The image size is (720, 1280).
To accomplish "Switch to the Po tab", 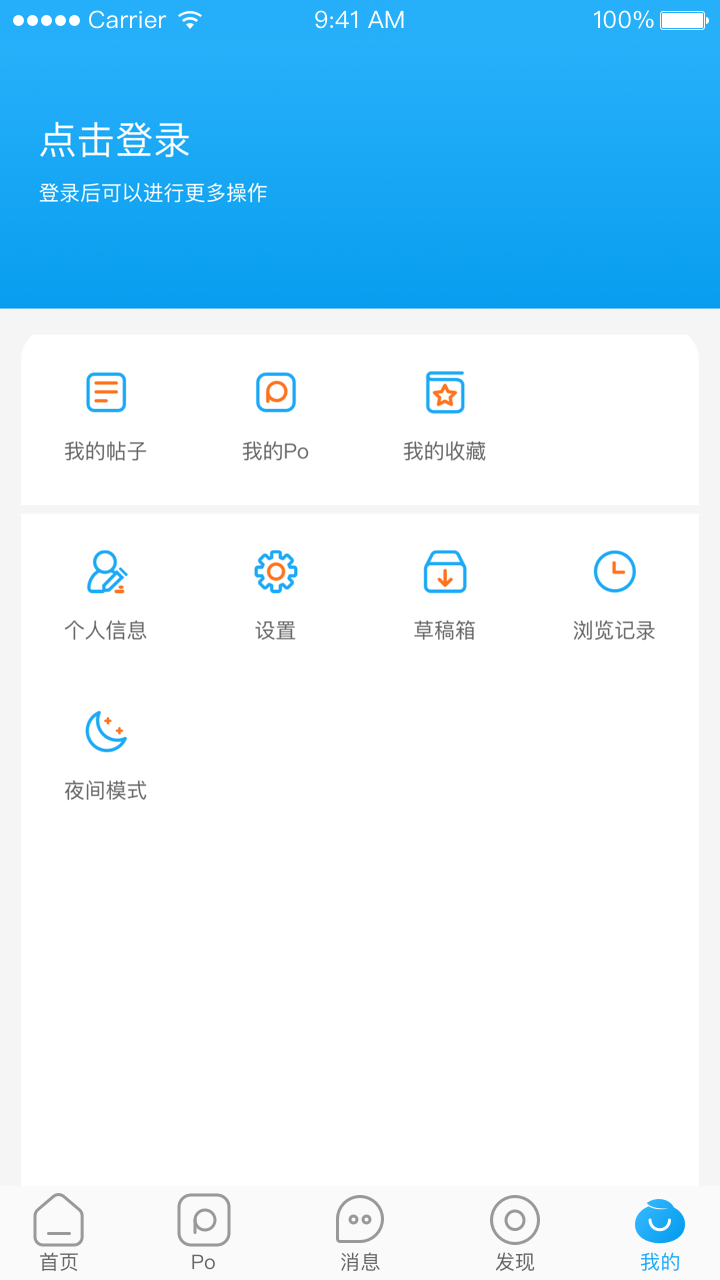I will coord(204,1233).
